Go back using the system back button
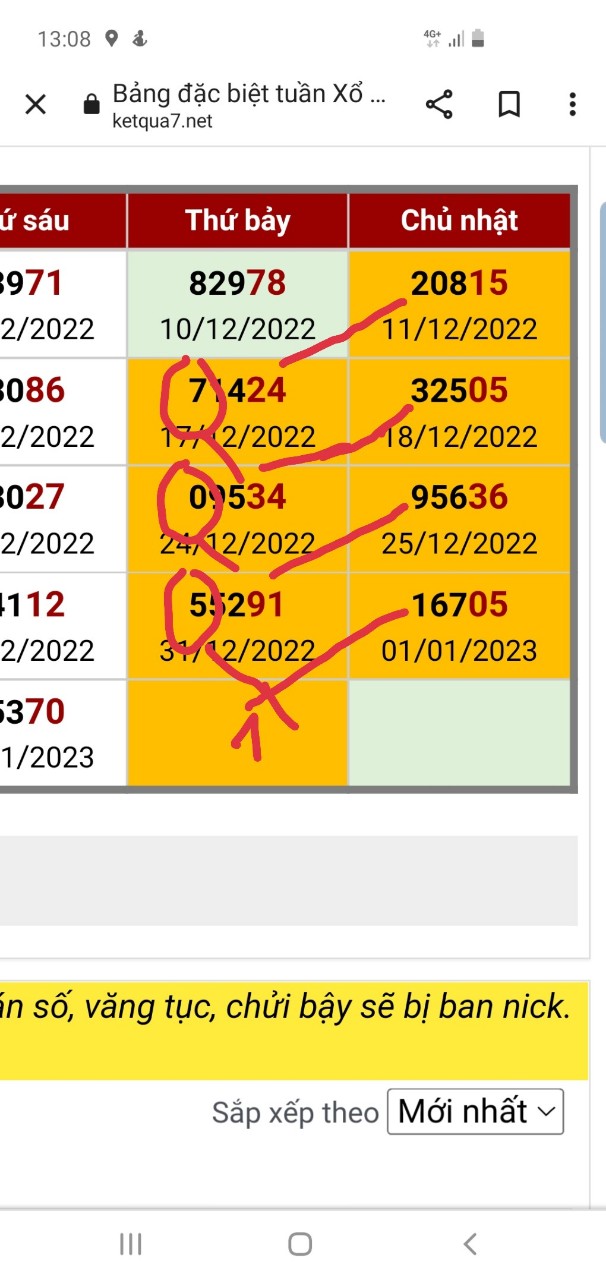 pyautogui.click(x=470, y=1243)
